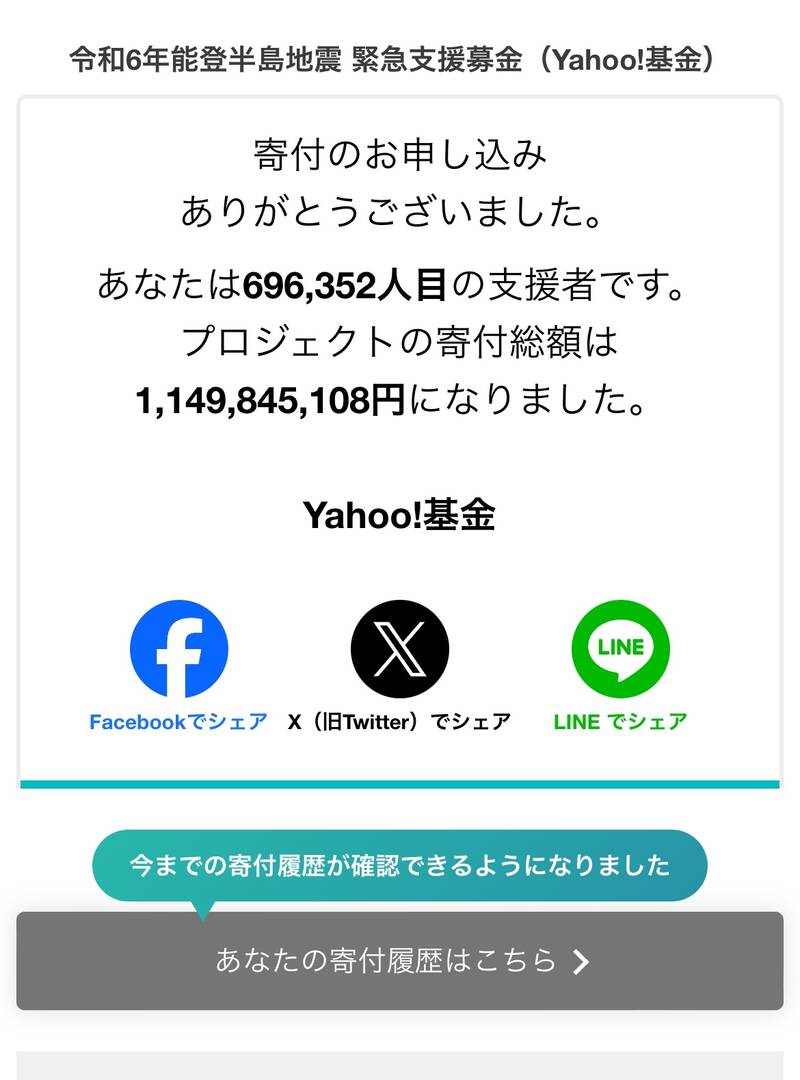Share on X (旧Twitter)
The image size is (800, 1080).
399,650
